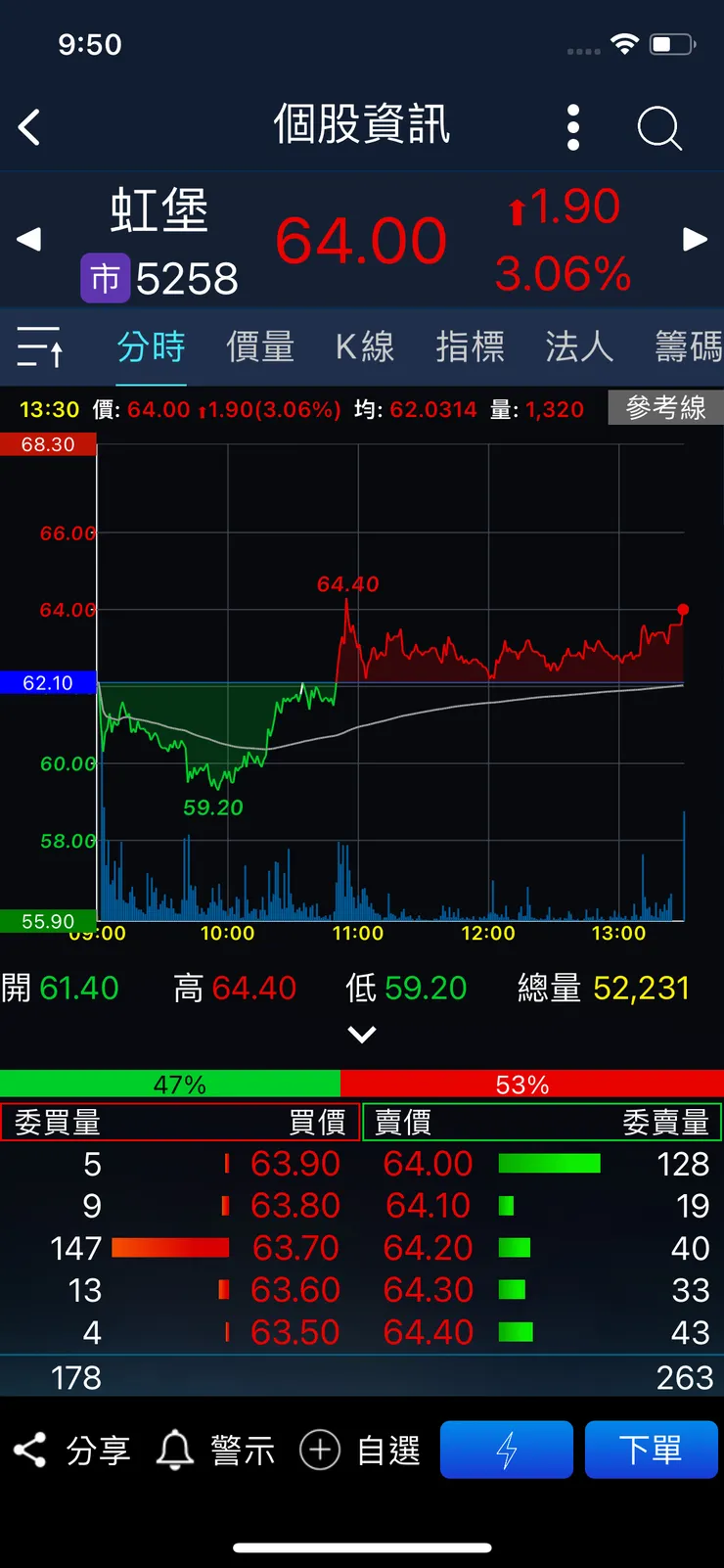This screenshot has width=724, height=1568.
Task: Tap the back arrow to exit stock info
Action: coord(29,127)
